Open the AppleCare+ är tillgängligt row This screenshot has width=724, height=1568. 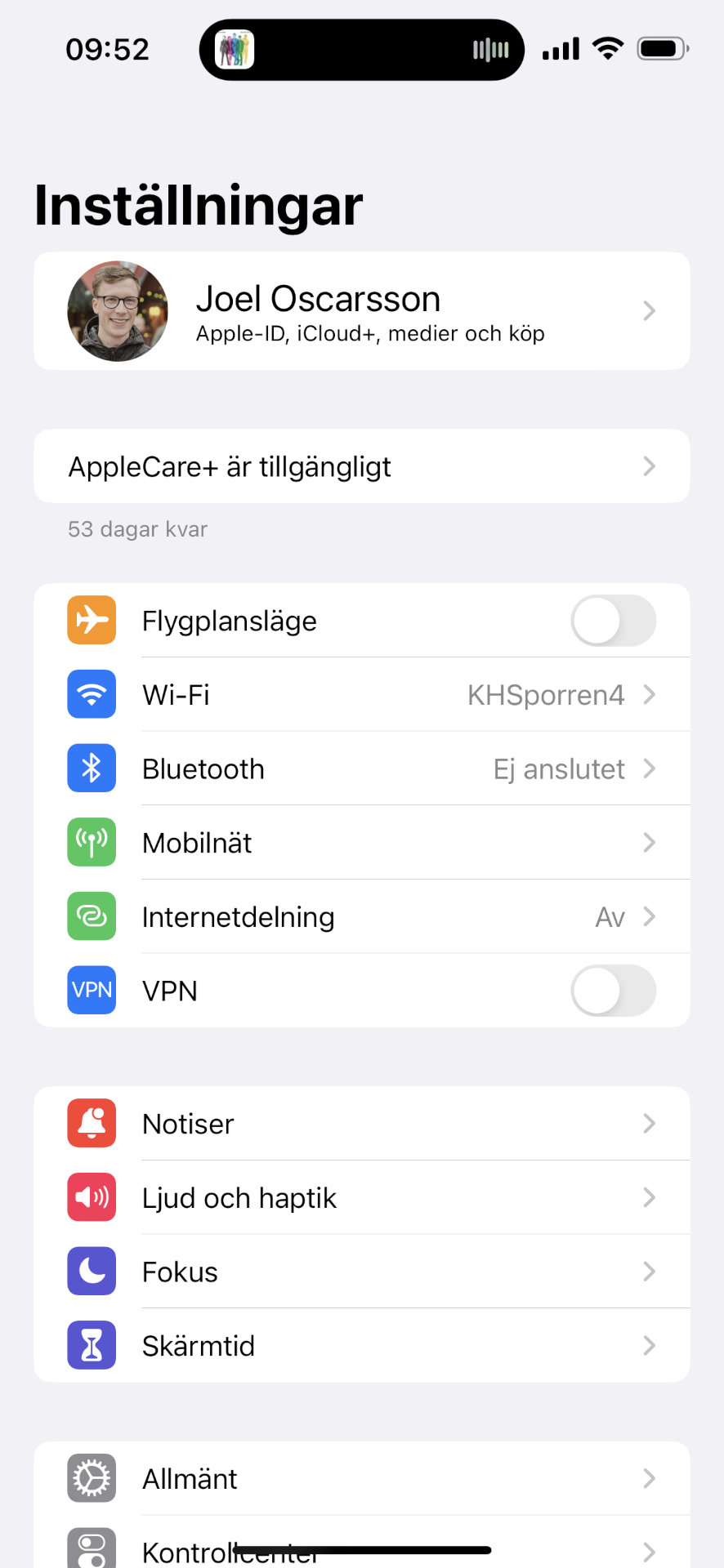click(361, 466)
